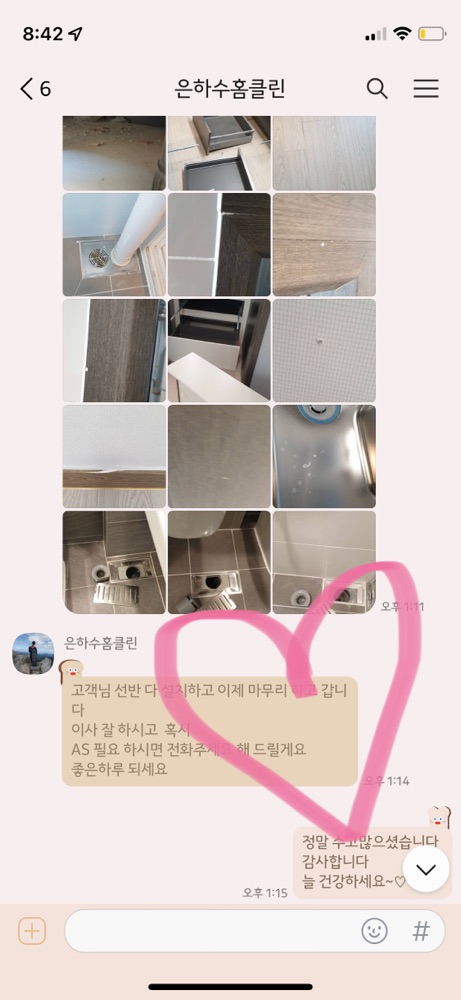
Task: Jump to latest message with down arrow
Action: 426,869
